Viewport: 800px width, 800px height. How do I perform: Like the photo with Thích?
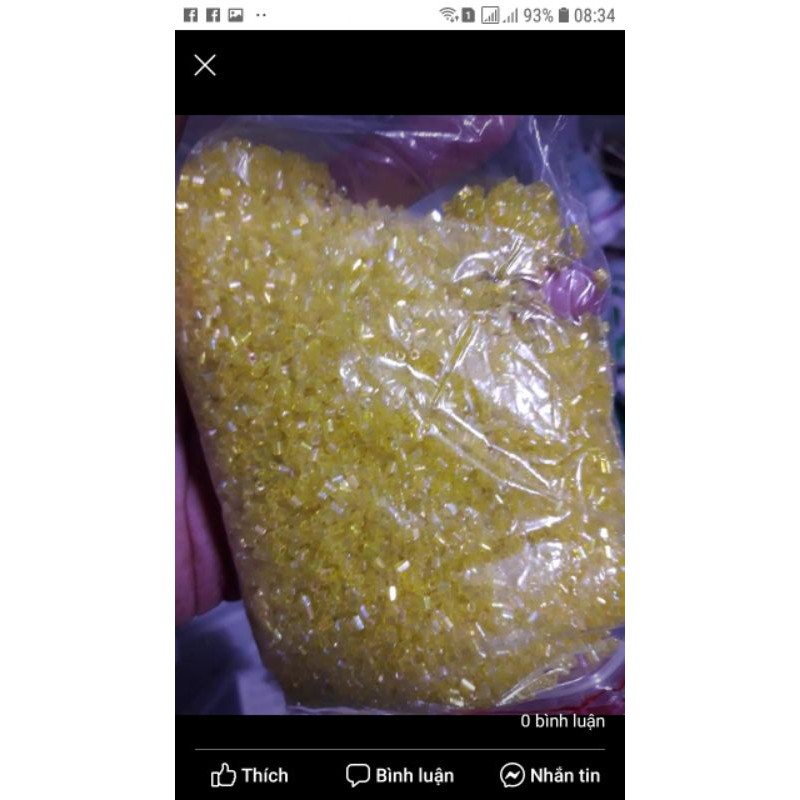tap(250, 775)
